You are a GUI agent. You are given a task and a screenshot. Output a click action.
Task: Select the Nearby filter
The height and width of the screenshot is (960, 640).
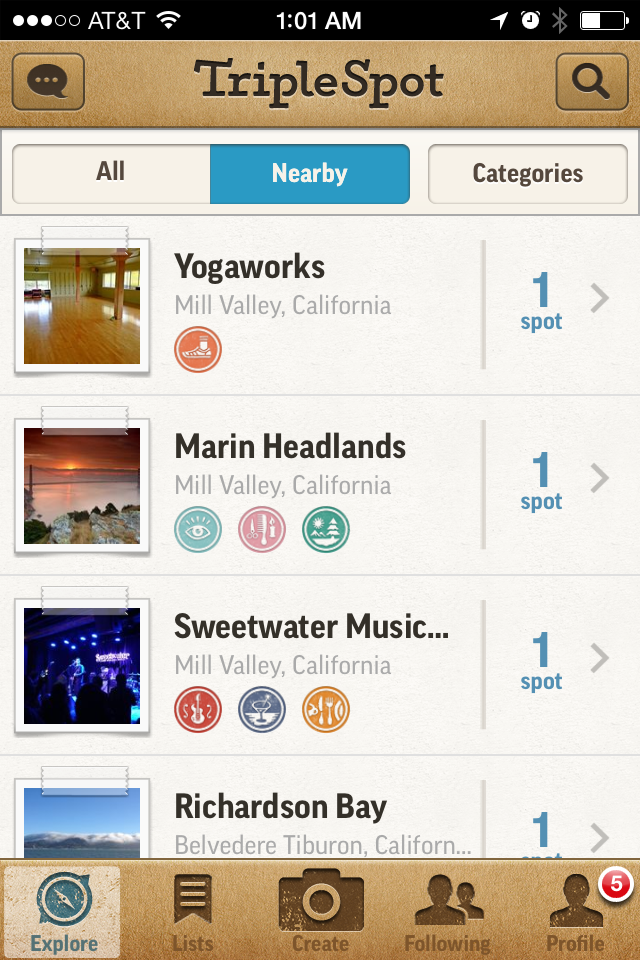309,173
